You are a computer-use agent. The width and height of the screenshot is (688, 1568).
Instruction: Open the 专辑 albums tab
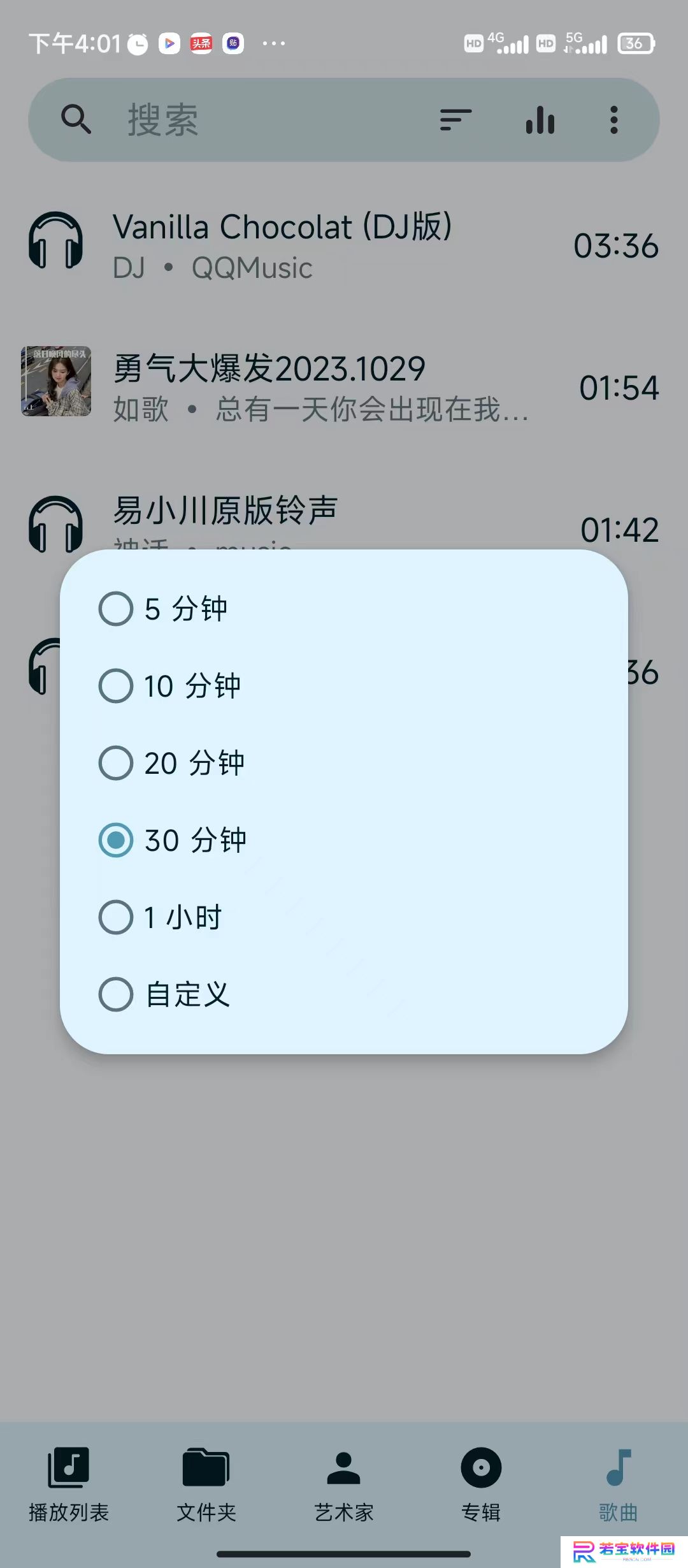(x=482, y=1485)
